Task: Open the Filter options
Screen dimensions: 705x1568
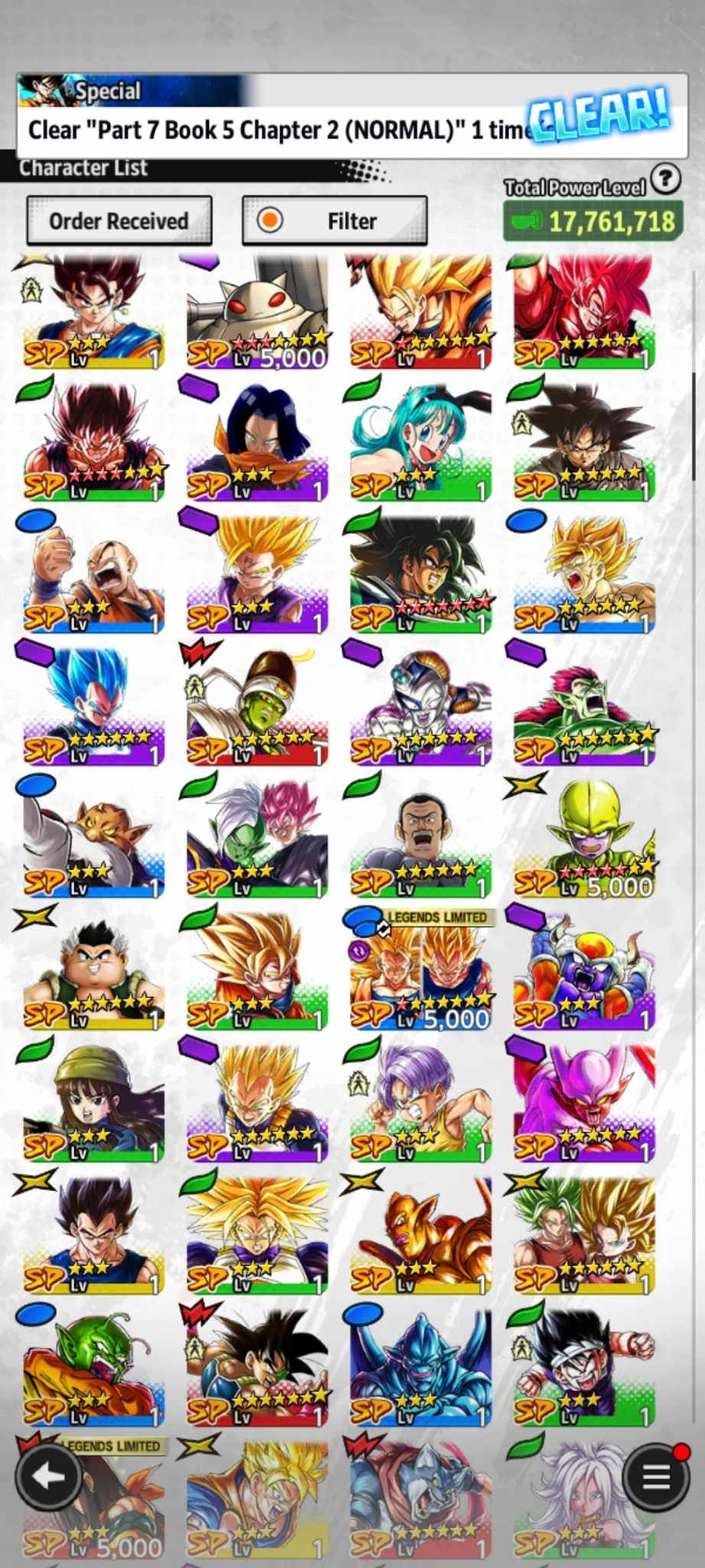Action: point(335,221)
